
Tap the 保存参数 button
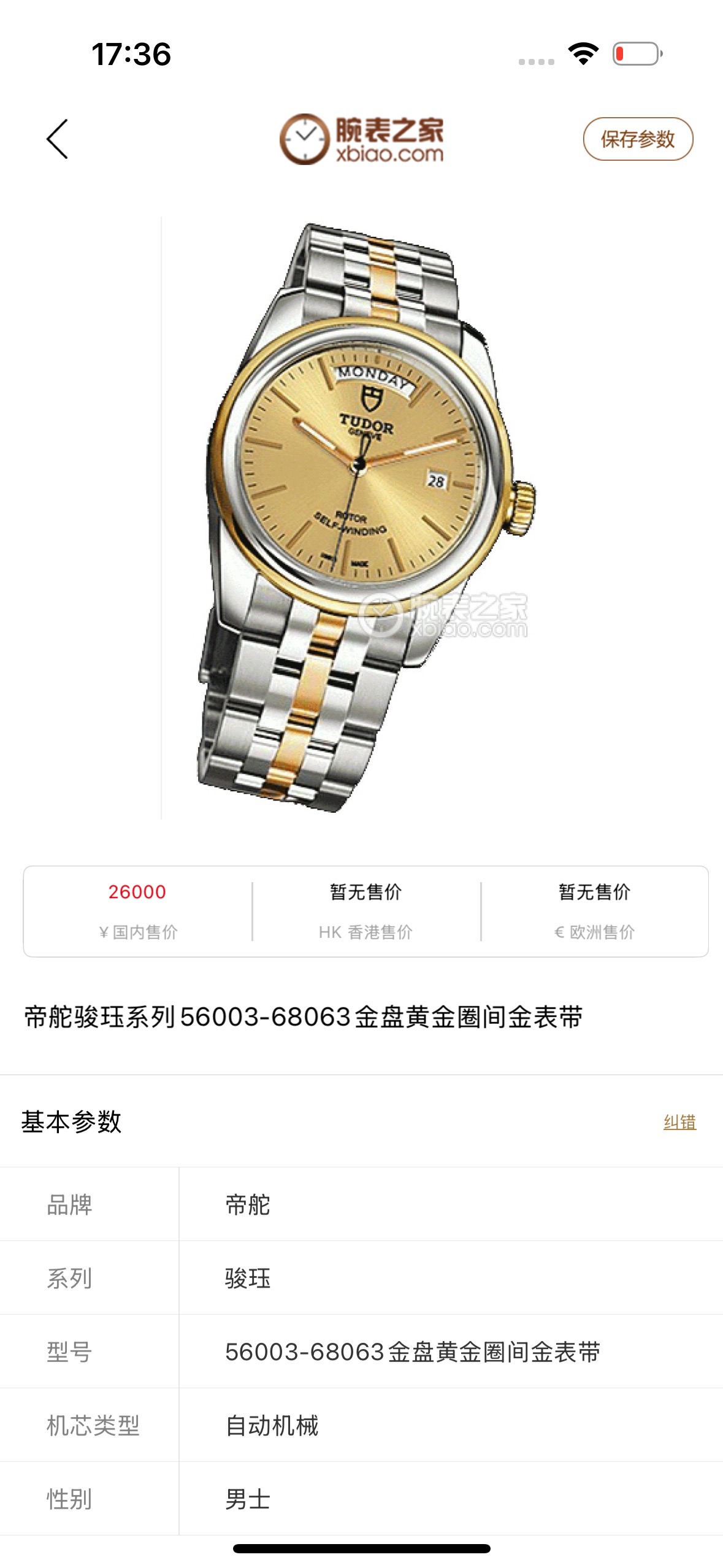coord(637,139)
